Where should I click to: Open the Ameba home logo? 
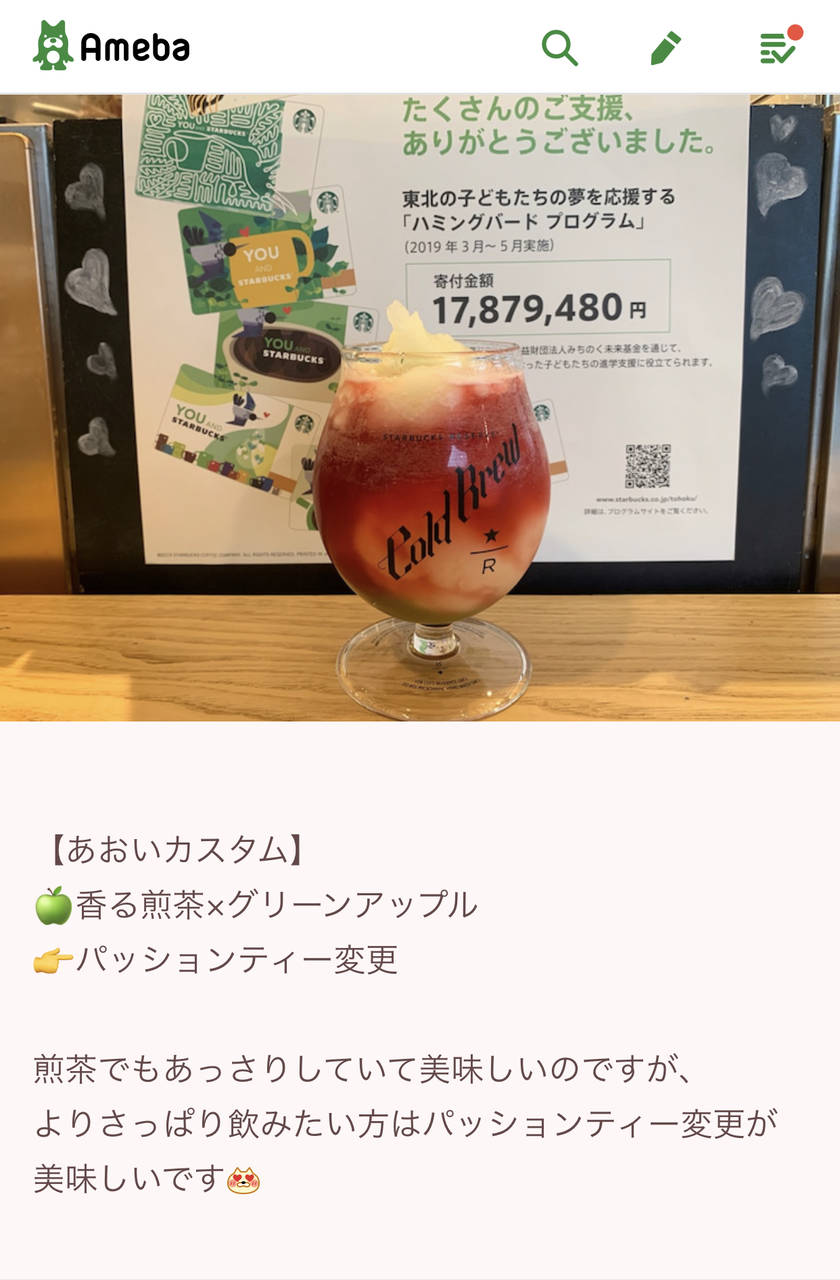(111, 46)
